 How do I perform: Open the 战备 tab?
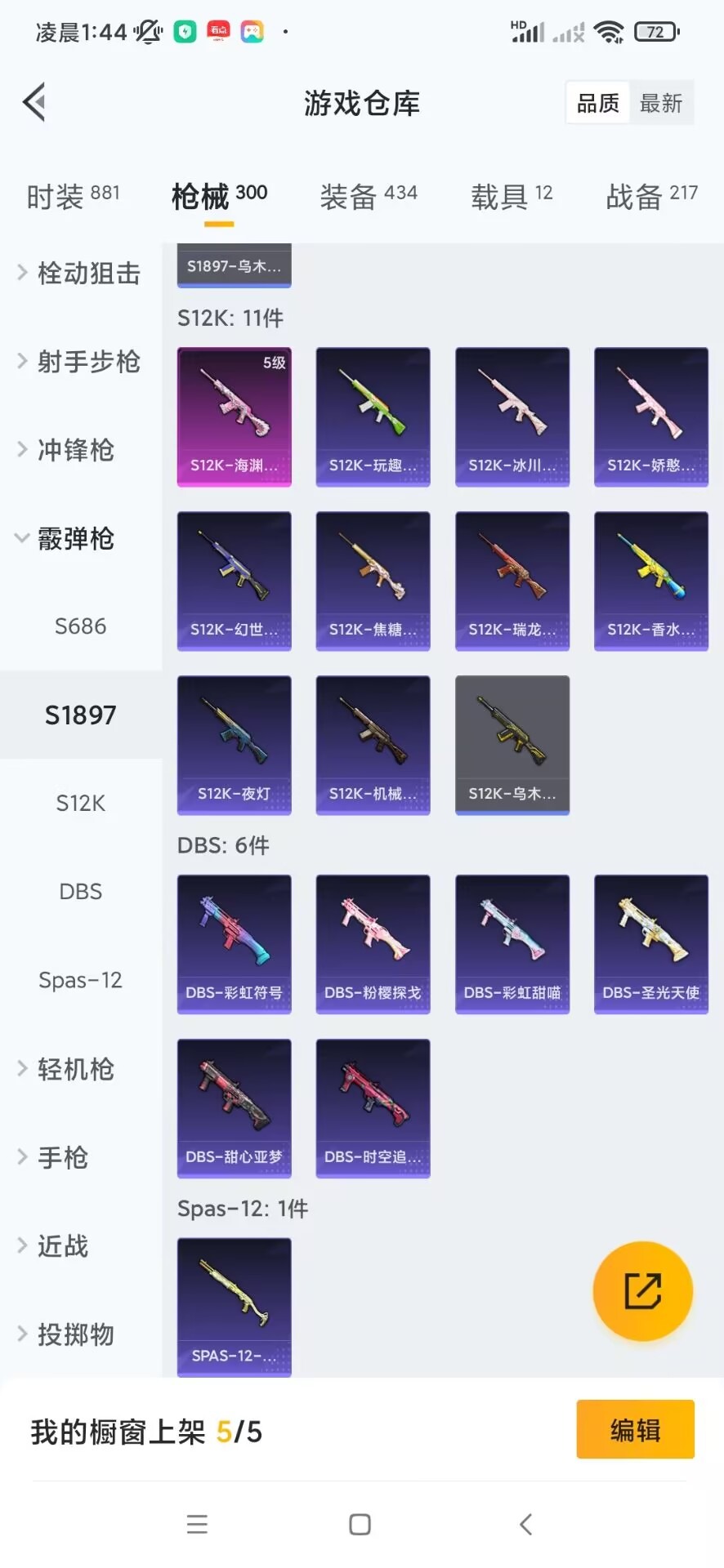652,196
